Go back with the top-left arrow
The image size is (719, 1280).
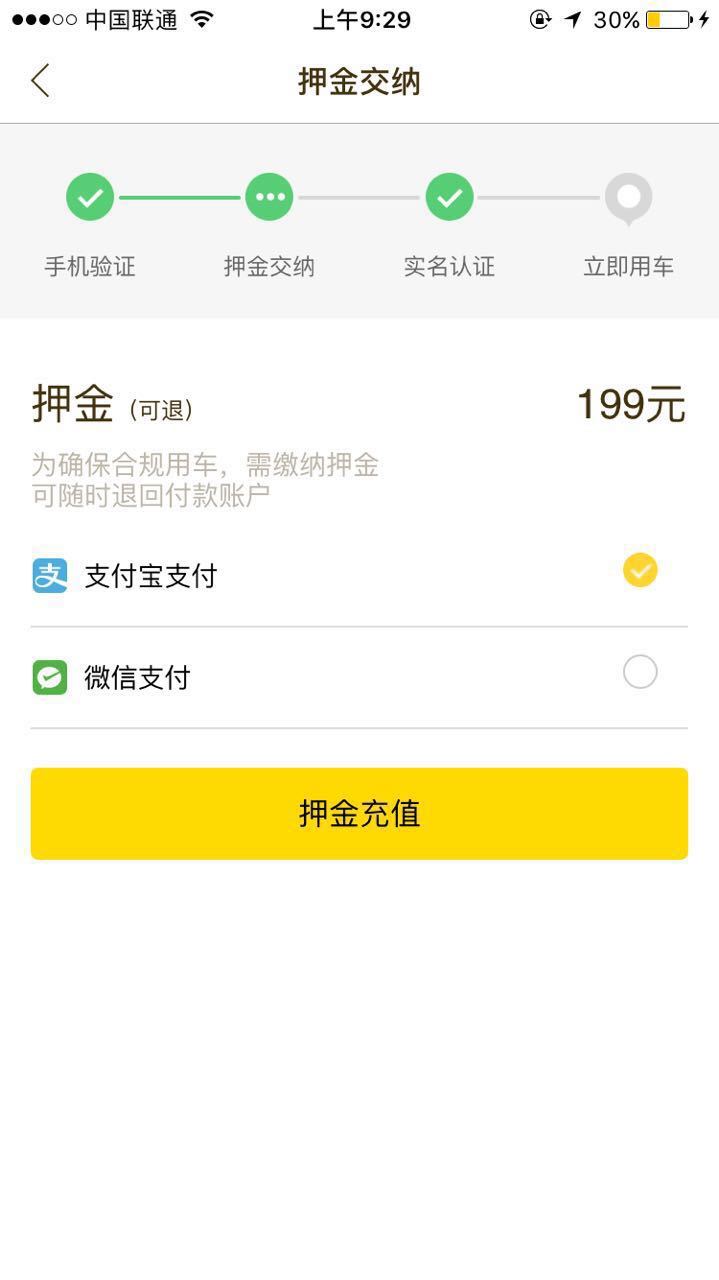click(x=40, y=81)
